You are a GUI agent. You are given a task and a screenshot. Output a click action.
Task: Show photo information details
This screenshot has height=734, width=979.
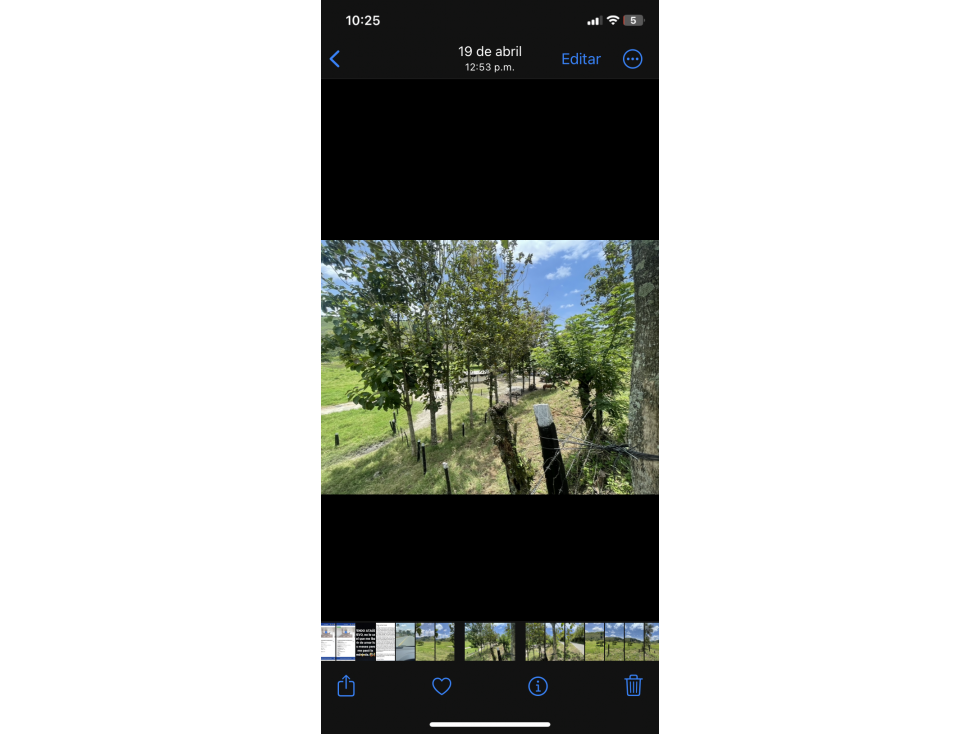tap(538, 686)
